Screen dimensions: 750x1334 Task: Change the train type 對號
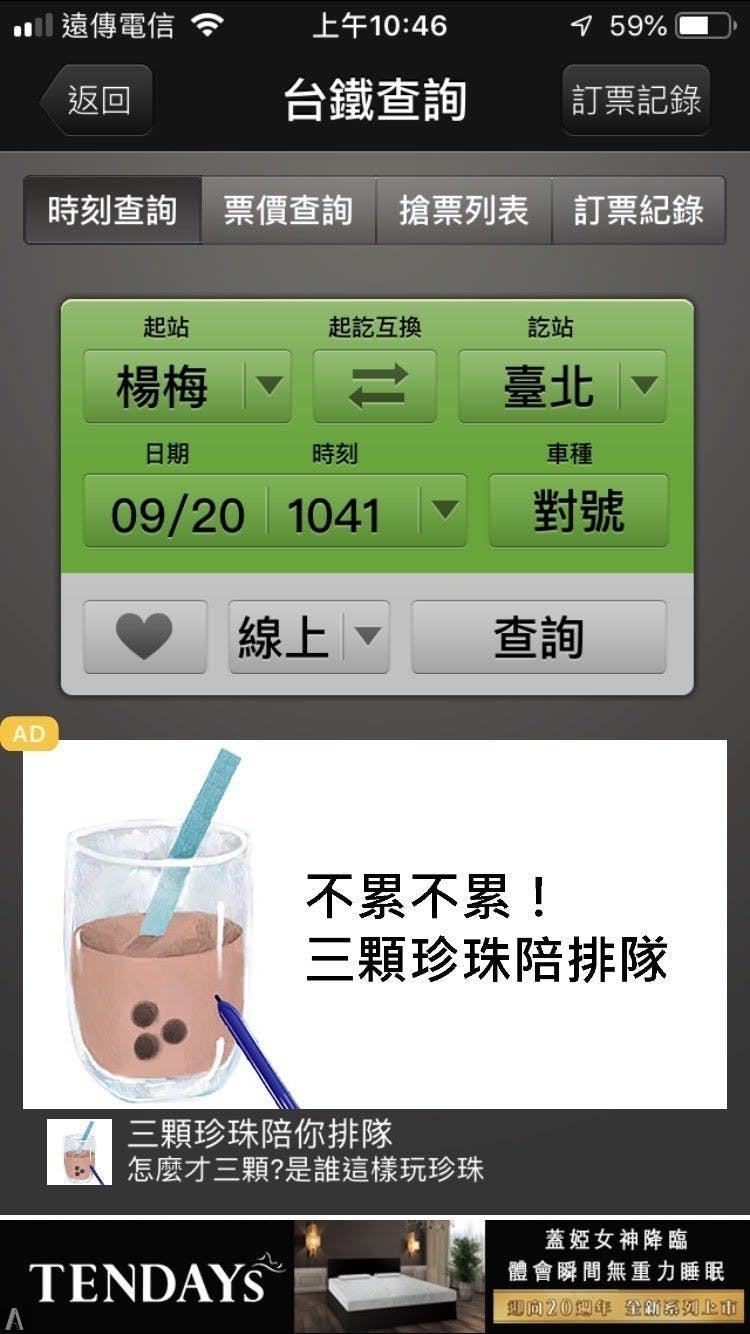coord(578,512)
